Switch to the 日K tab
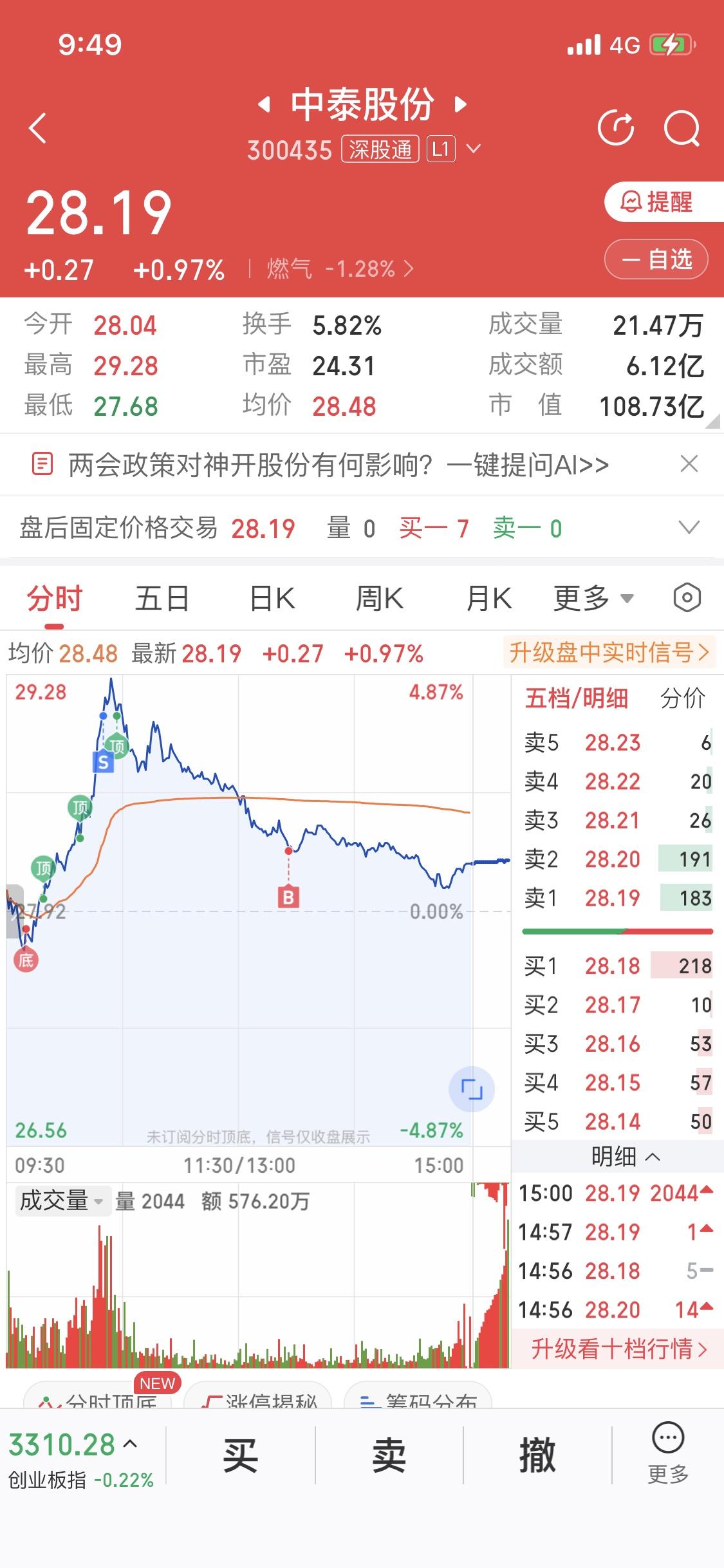The width and height of the screenshot is (724, 1568). coord(271,597)
